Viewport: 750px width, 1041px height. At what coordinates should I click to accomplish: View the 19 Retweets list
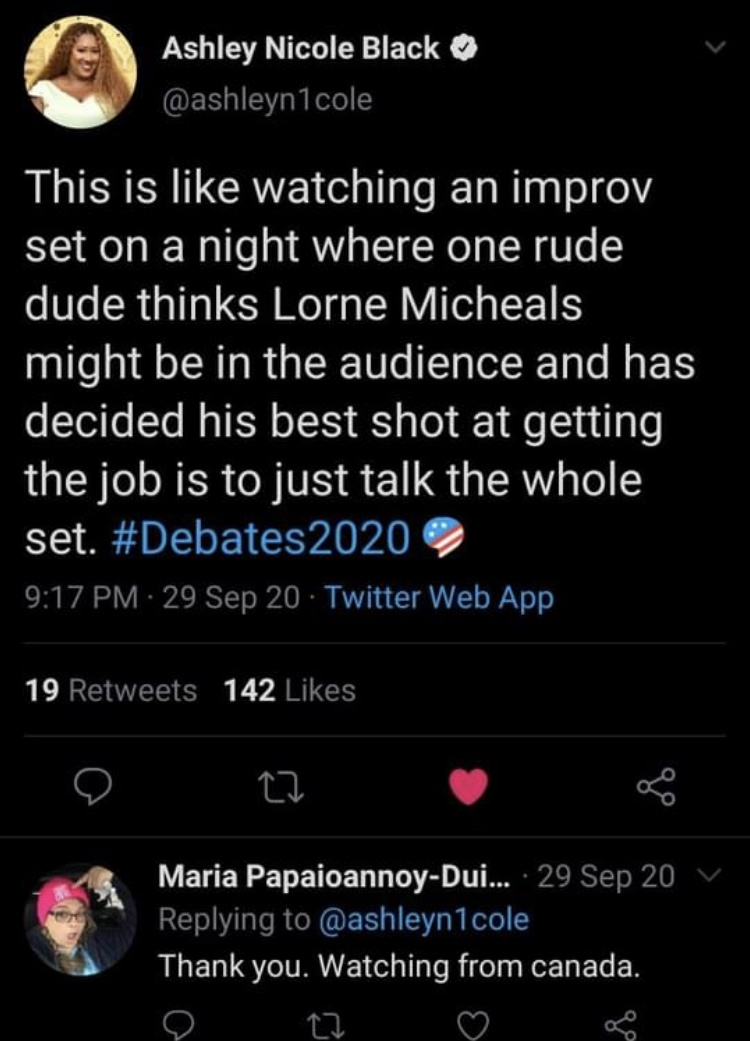111,690
